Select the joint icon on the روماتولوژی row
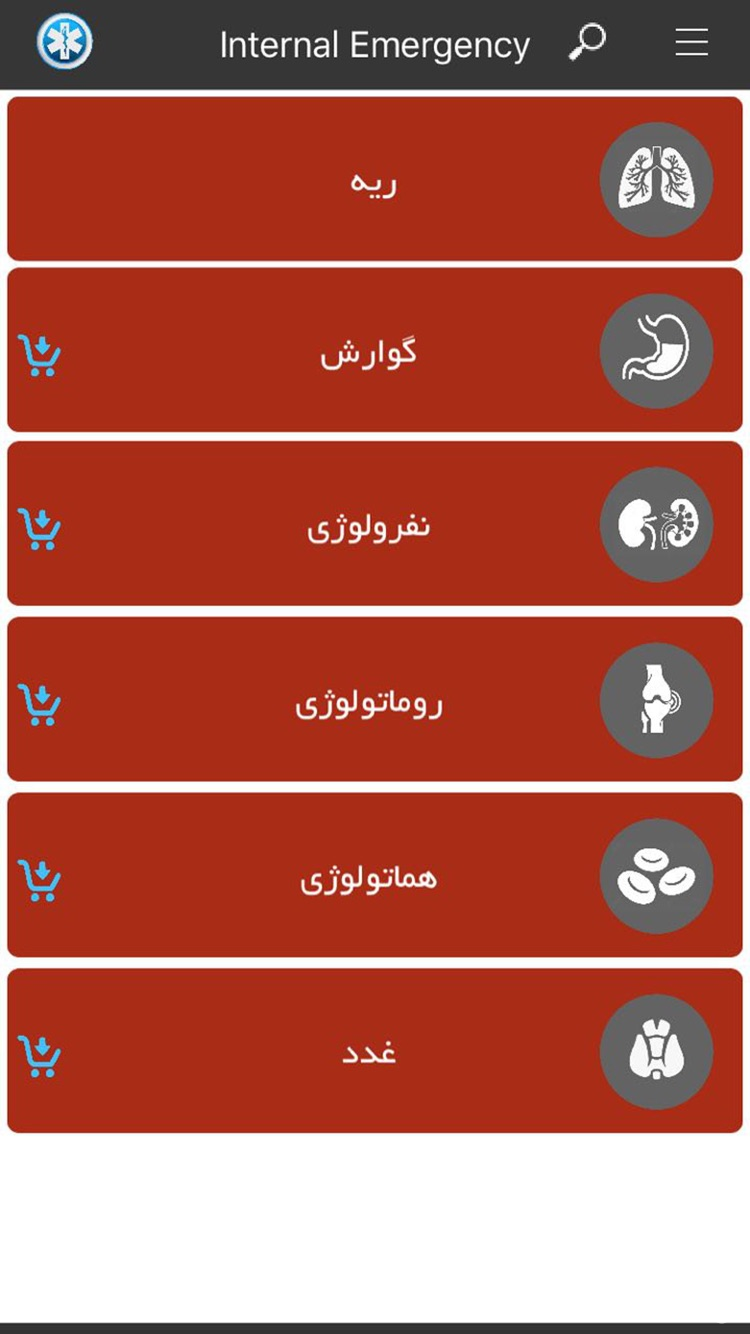 click(656, 700)
